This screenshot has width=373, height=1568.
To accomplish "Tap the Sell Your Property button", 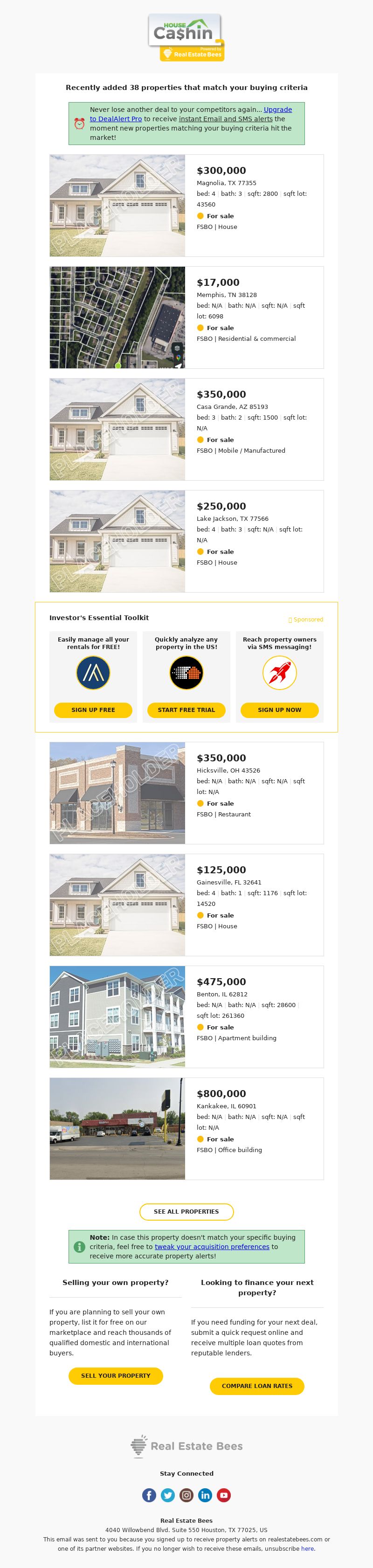I will tap(116, 1375).
